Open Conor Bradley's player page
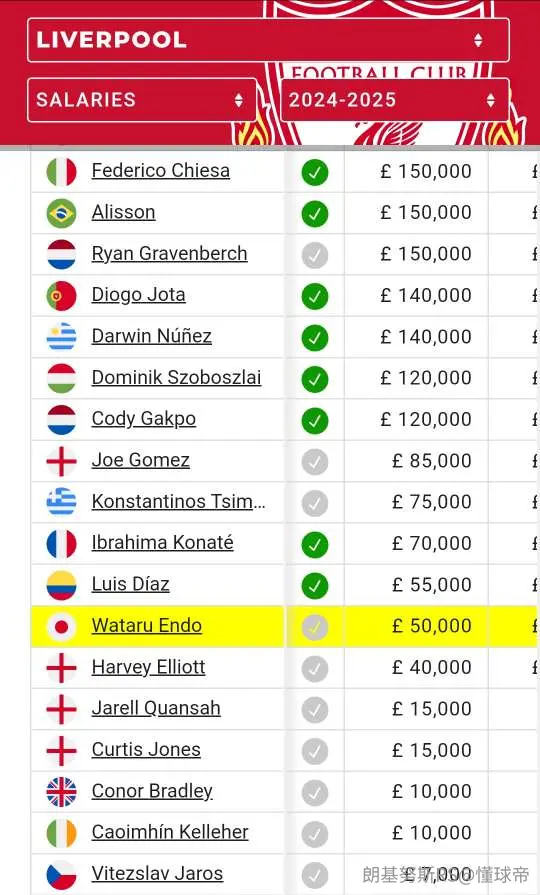 tap(152, 791)
